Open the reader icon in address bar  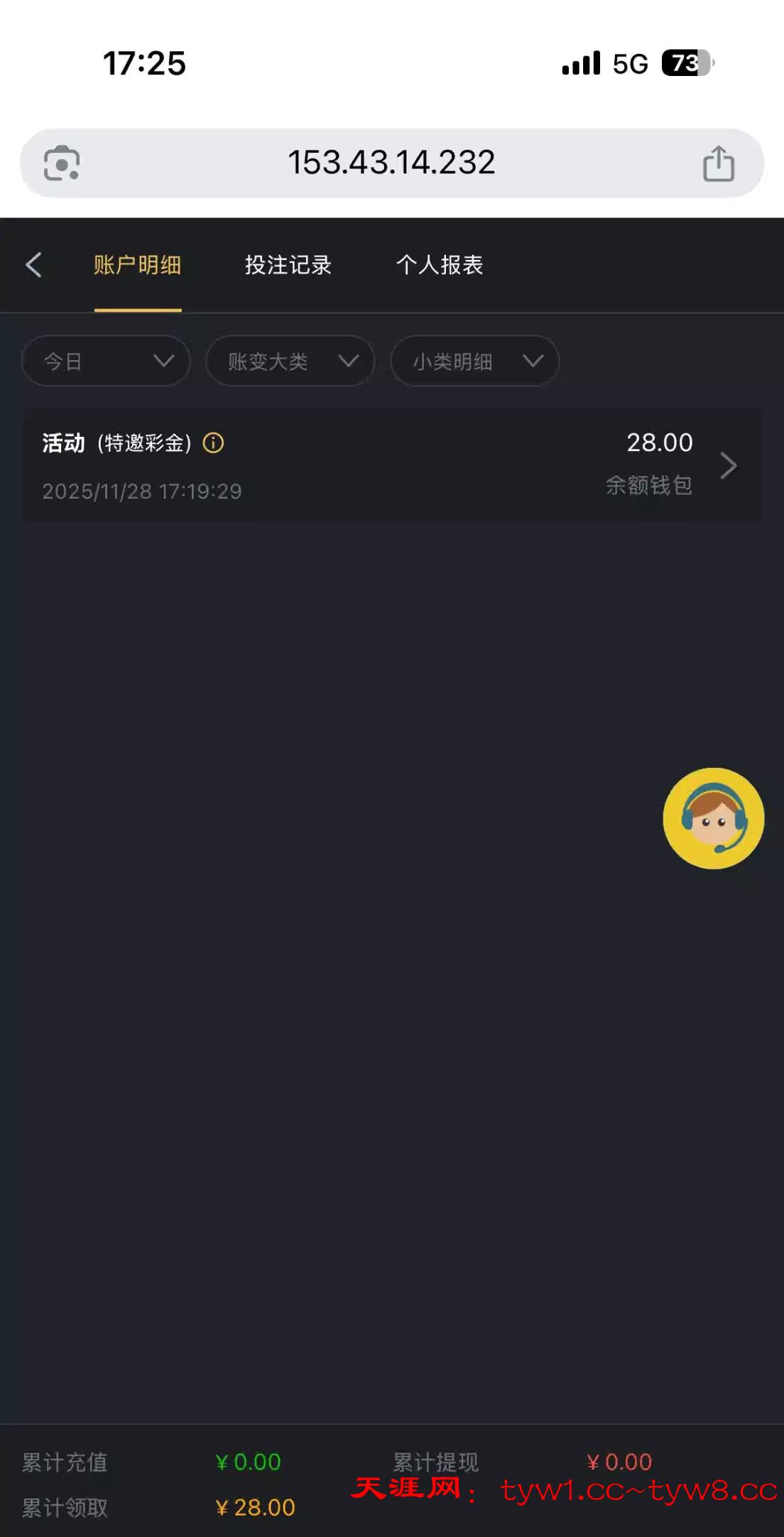click(62, 164)
